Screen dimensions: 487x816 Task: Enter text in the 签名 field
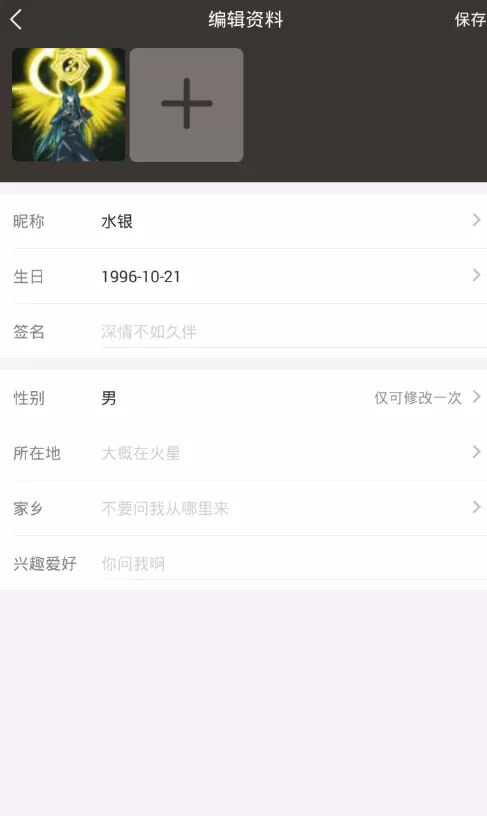click(x=293, y=332)
